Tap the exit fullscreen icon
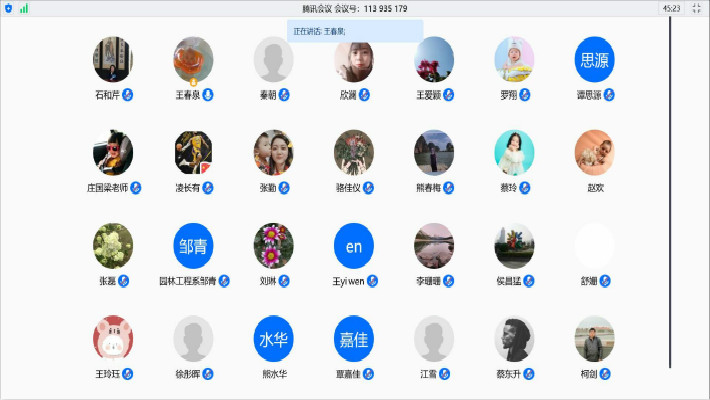The image size is (710, 400). [x=697, y=8]
